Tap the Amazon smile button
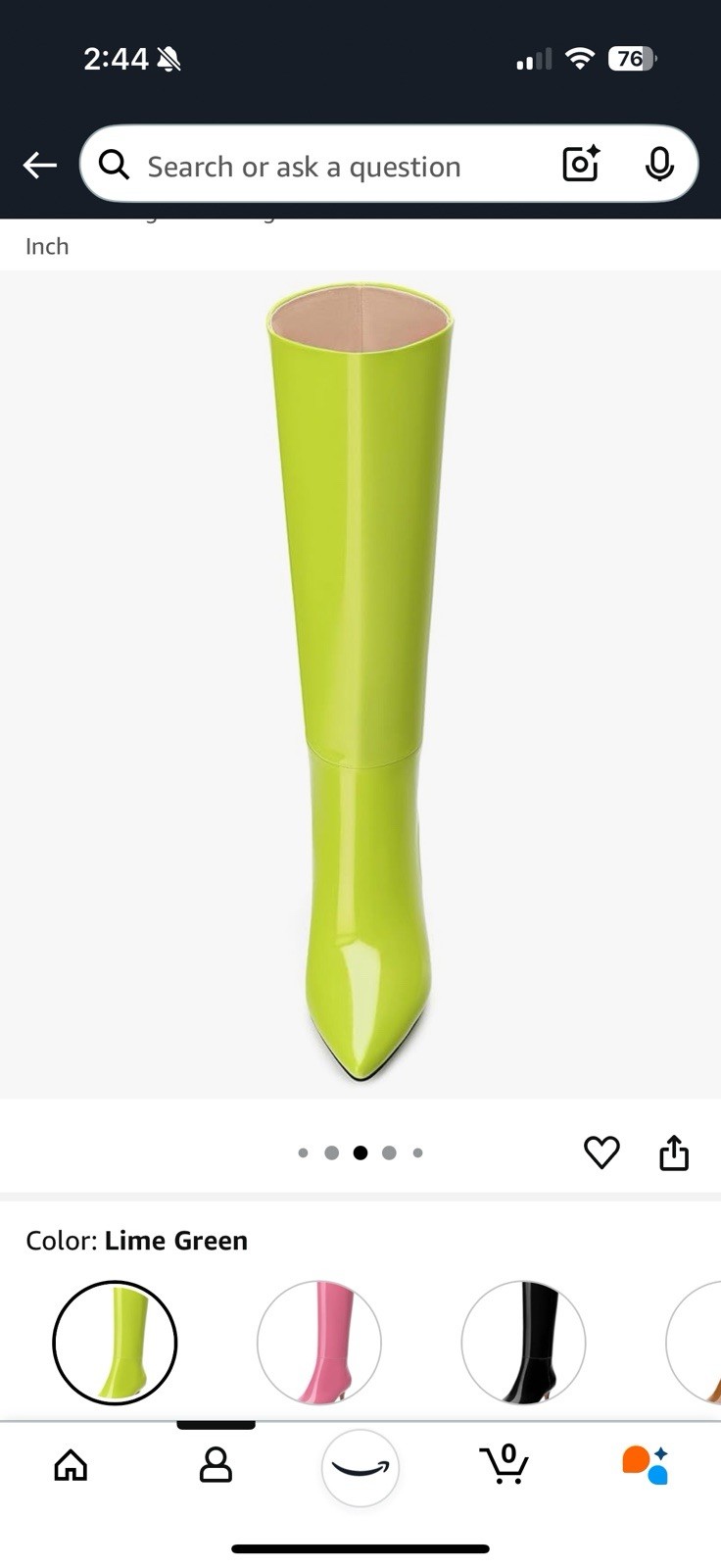The image size is (721, 1568). (x=360, y=1467)
